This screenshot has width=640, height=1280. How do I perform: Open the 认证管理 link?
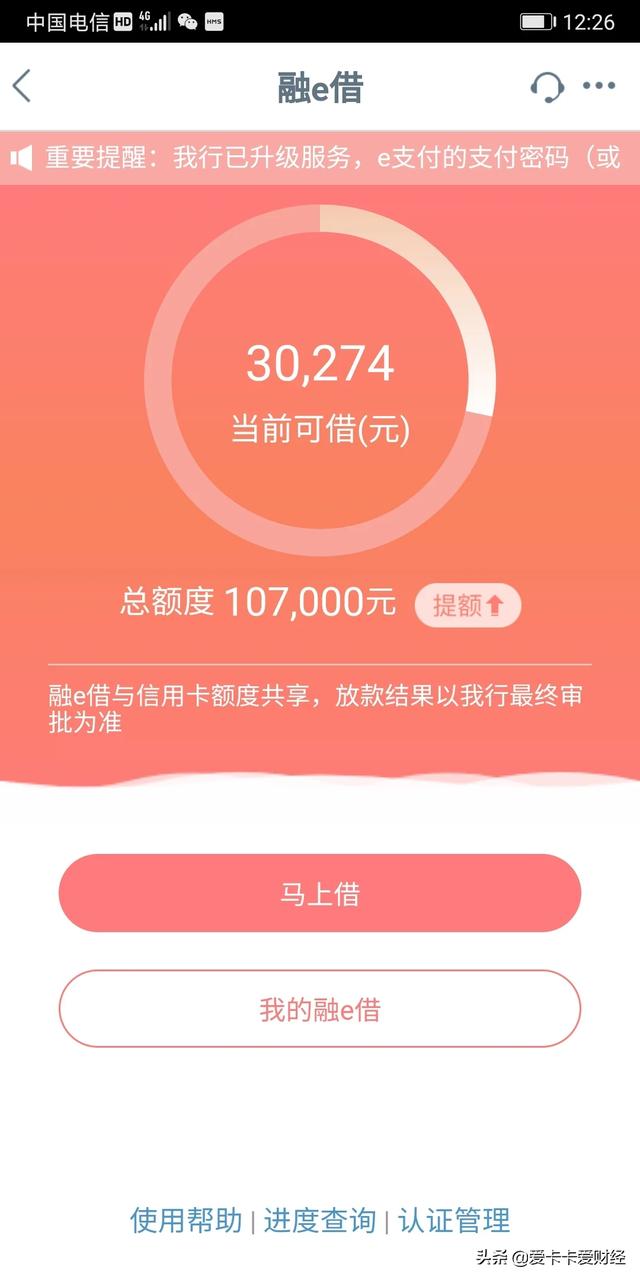454,1220
